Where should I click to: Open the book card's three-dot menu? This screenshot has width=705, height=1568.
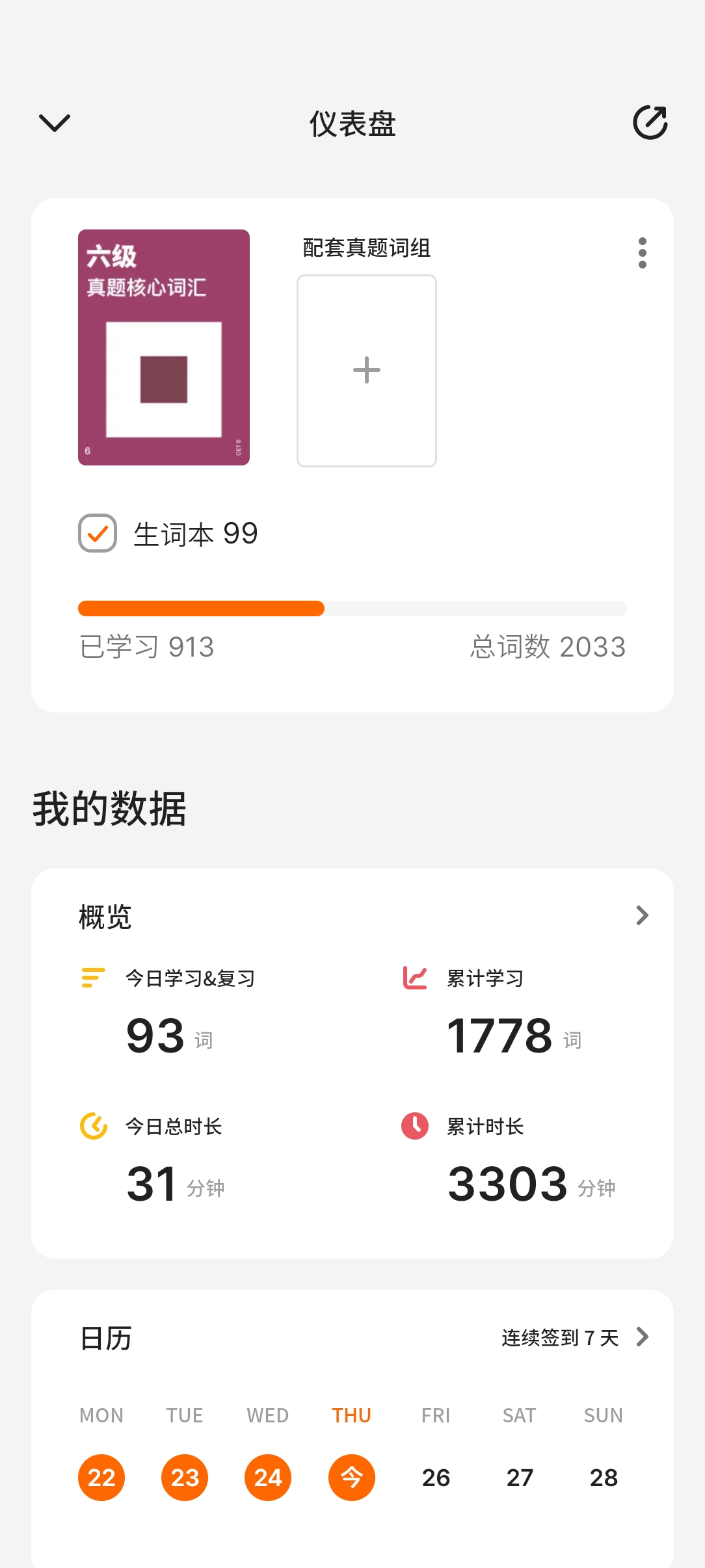click(643, 253)
